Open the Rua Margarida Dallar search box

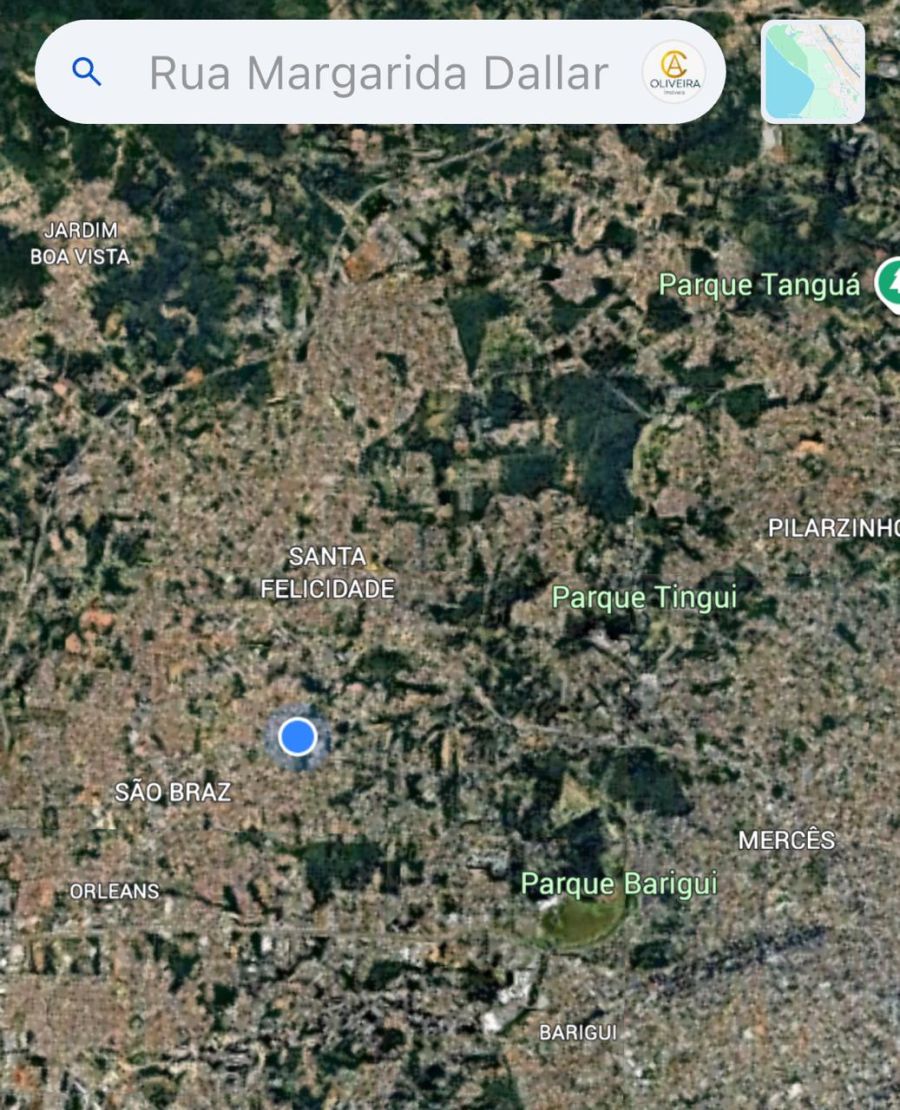click(x=378, y=73)
